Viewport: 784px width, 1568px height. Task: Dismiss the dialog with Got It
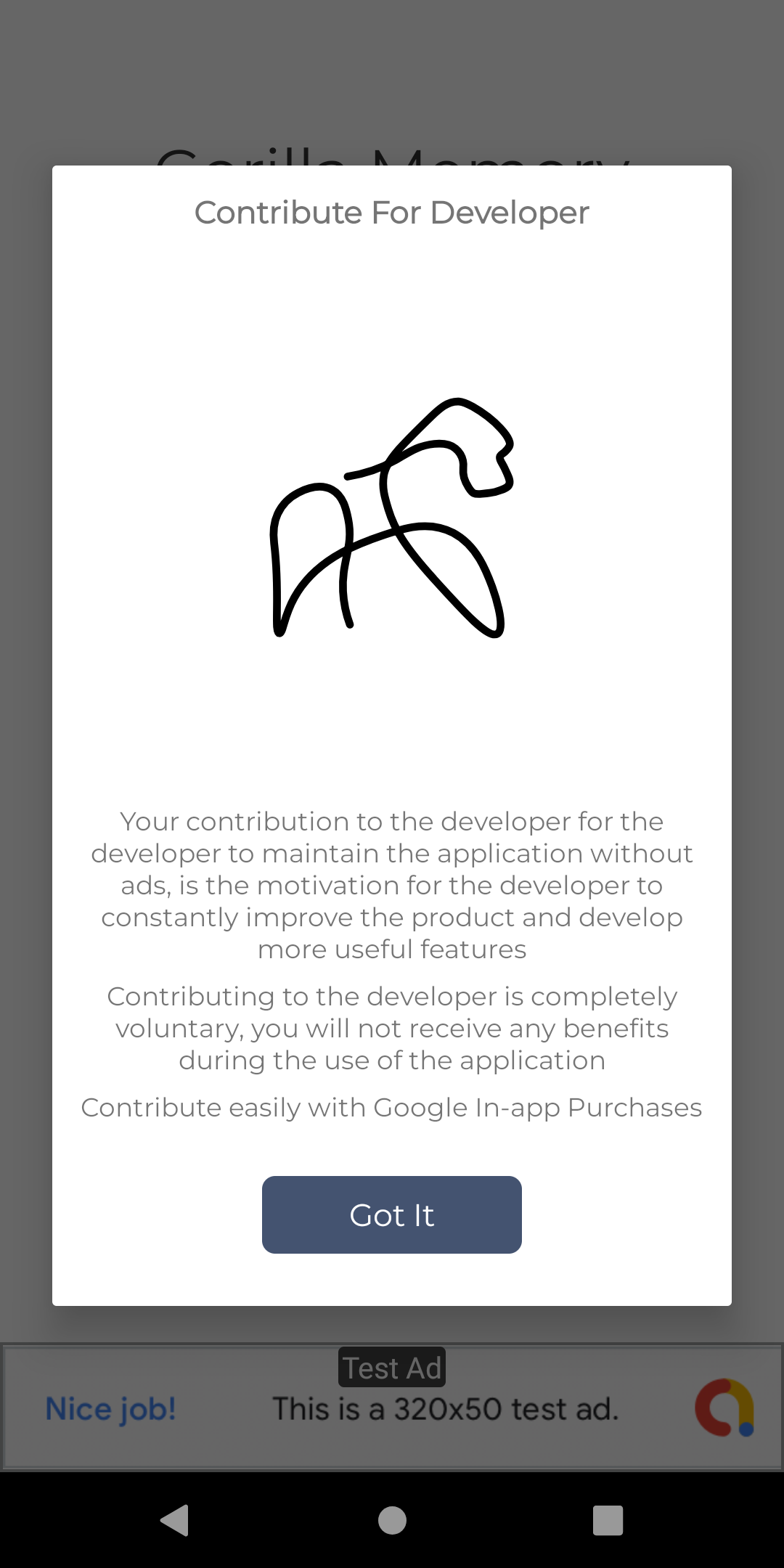click(x=392, y=1214)
